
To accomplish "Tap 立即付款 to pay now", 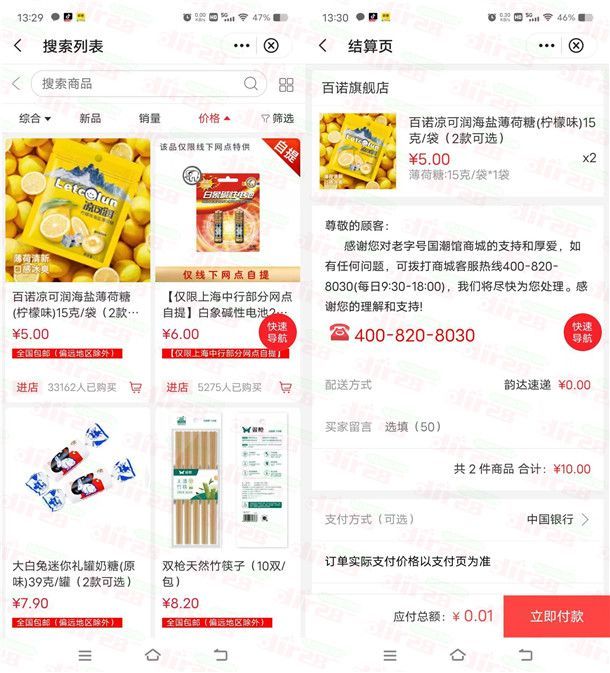I will [556, 616].
